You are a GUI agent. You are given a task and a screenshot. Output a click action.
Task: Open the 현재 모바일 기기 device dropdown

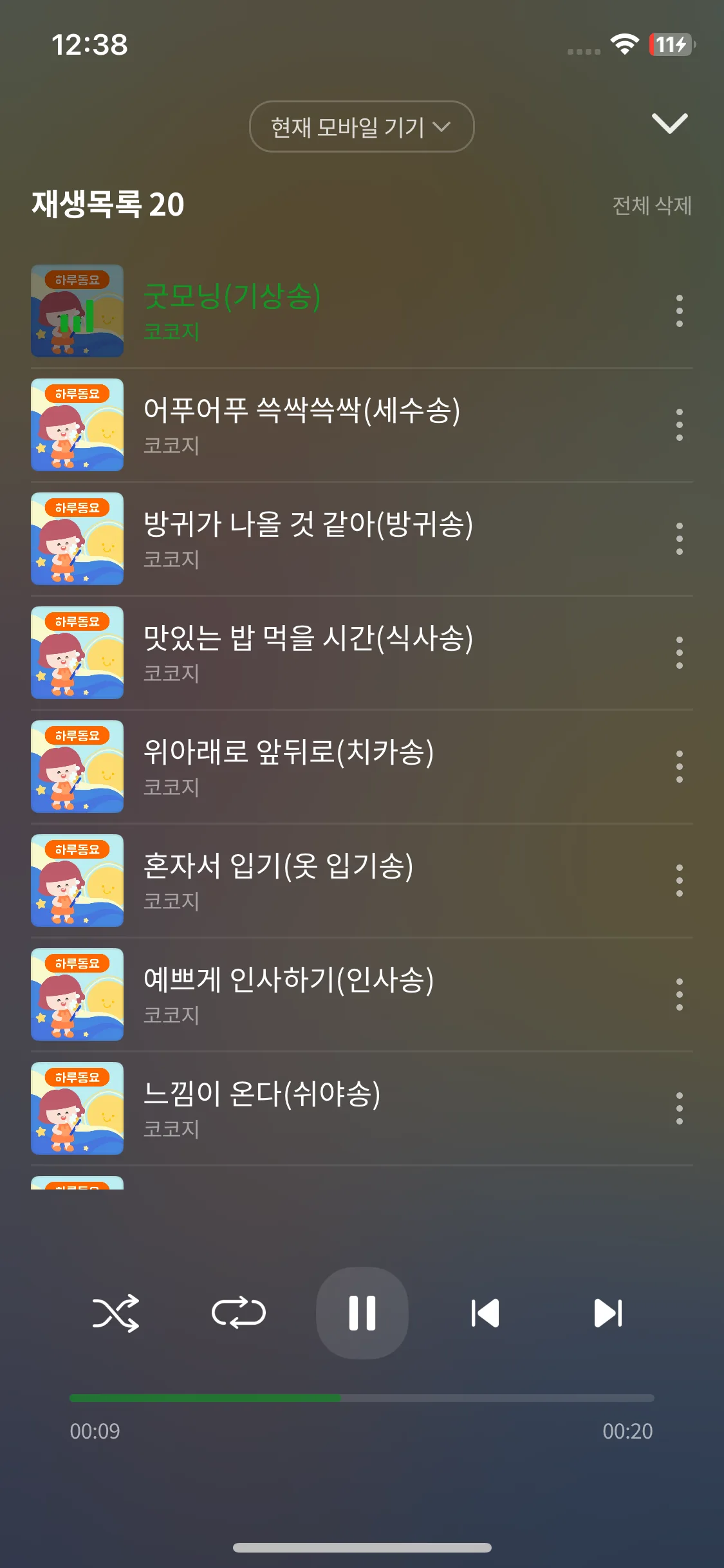[x=361, y=127]
